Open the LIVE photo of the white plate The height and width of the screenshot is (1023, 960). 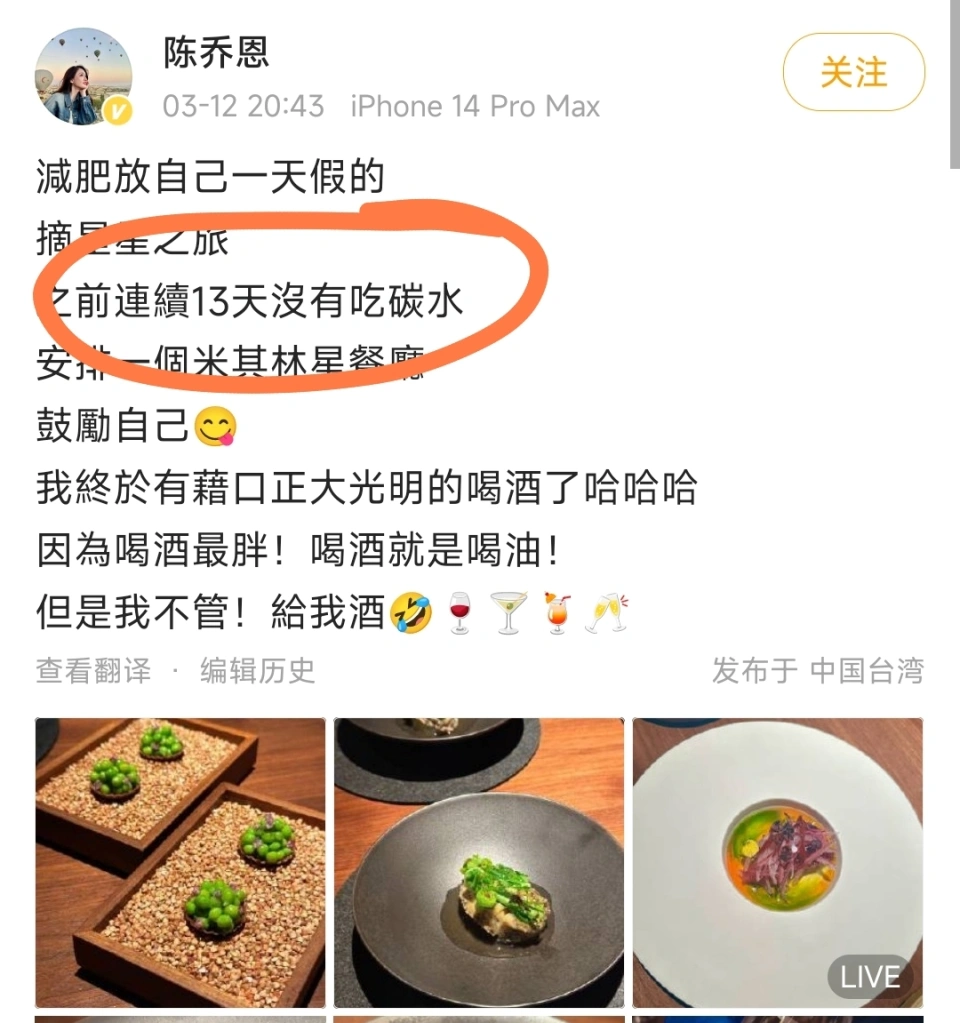click(x=777, y=862)
